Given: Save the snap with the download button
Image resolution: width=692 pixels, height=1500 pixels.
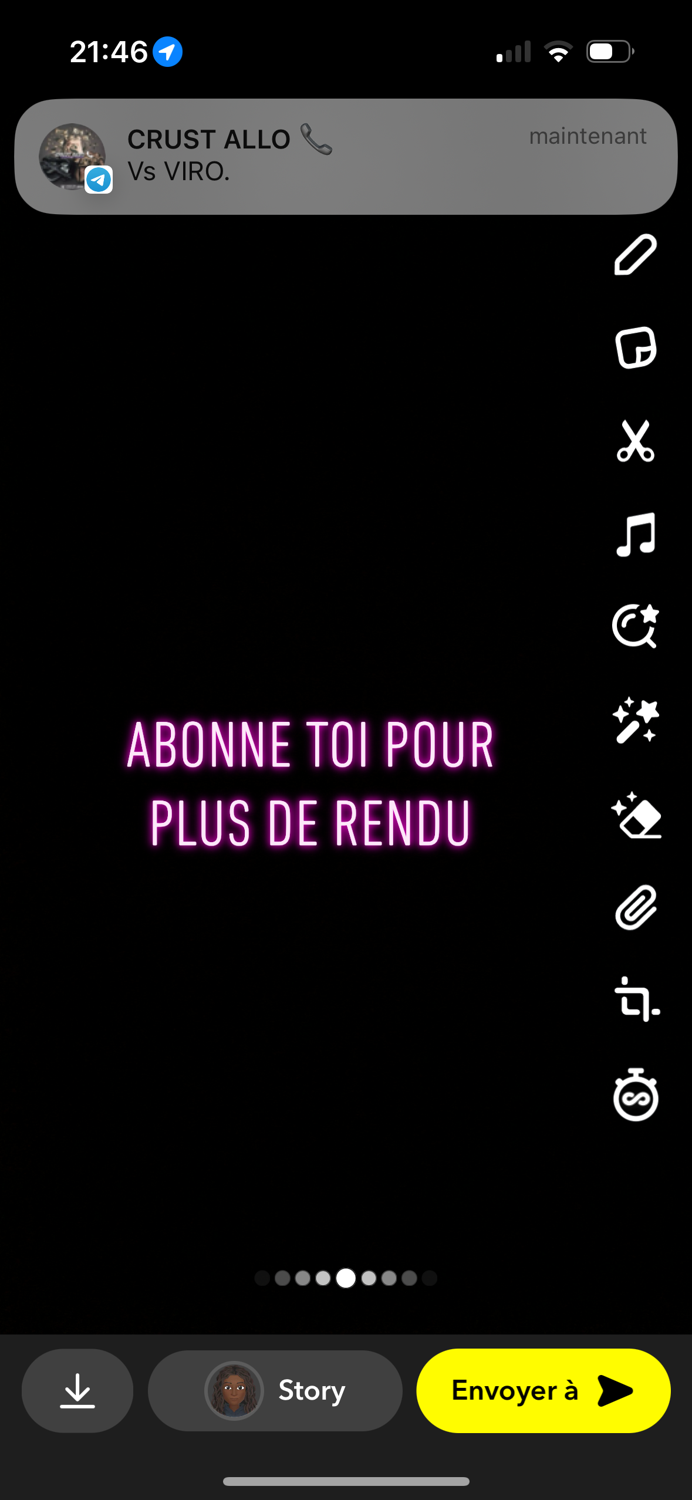Looking at the screenshot, I should (x=77, y=1391).
